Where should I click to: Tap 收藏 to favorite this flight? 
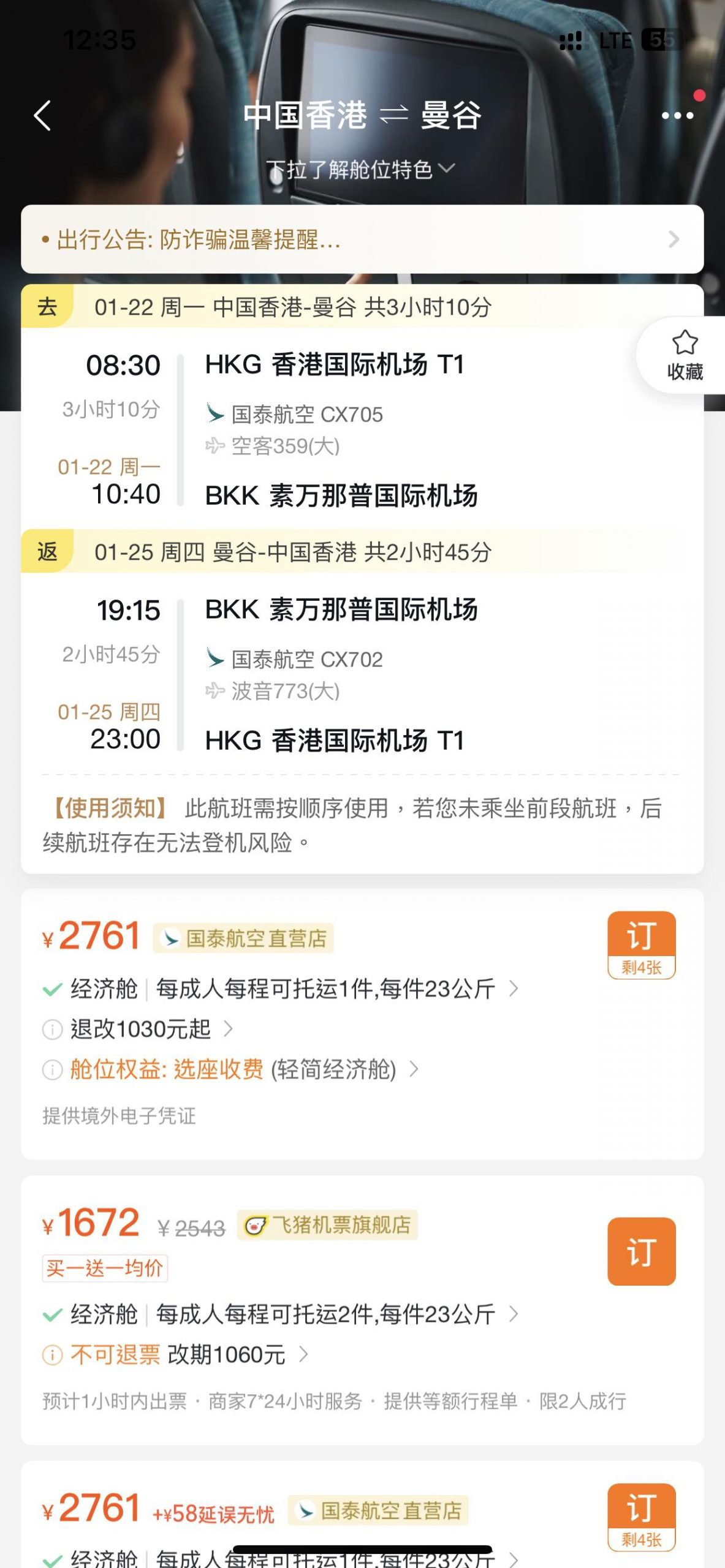pos(684,355)
